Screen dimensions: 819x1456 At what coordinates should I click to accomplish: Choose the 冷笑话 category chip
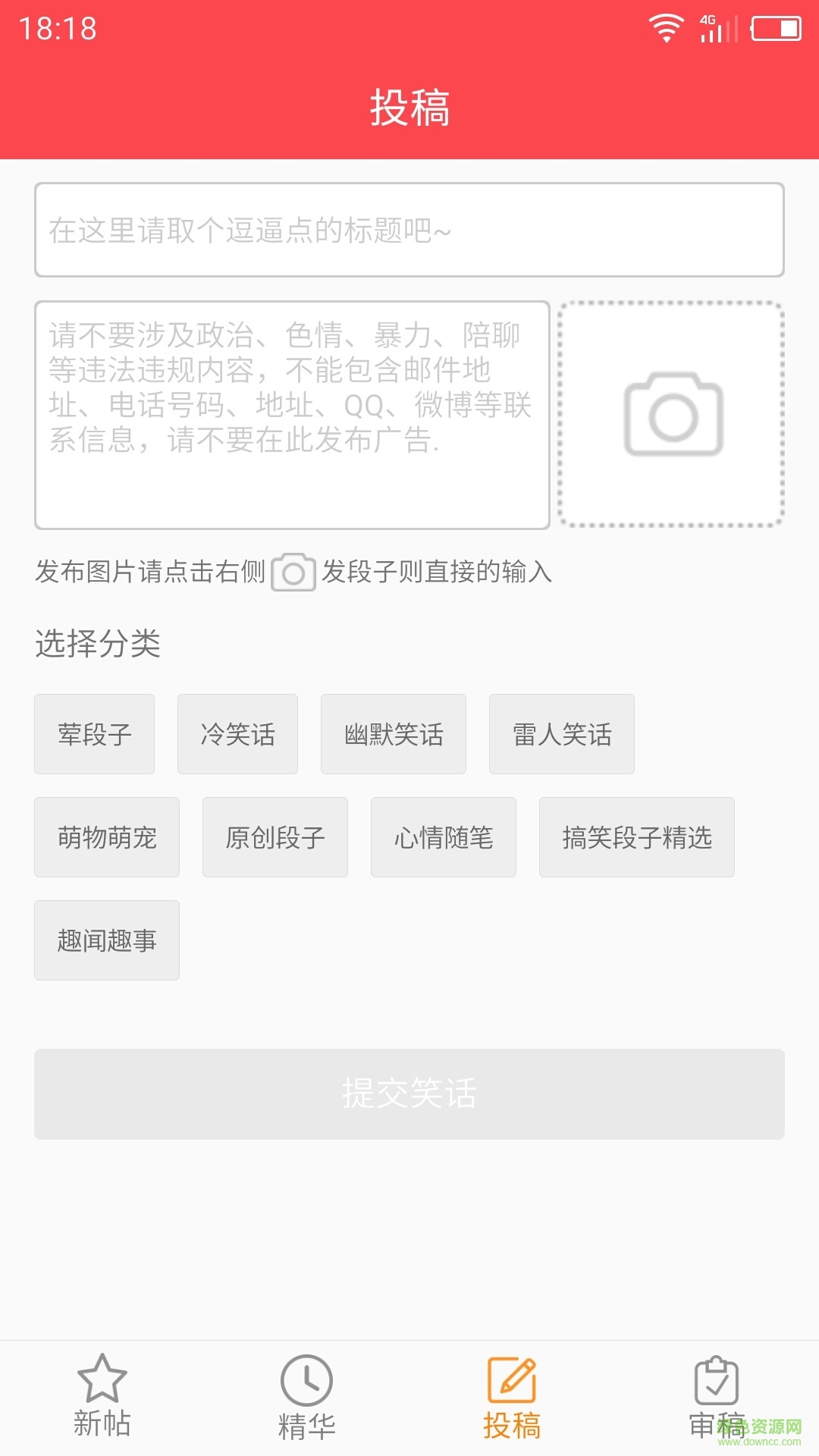pos(237,734)
